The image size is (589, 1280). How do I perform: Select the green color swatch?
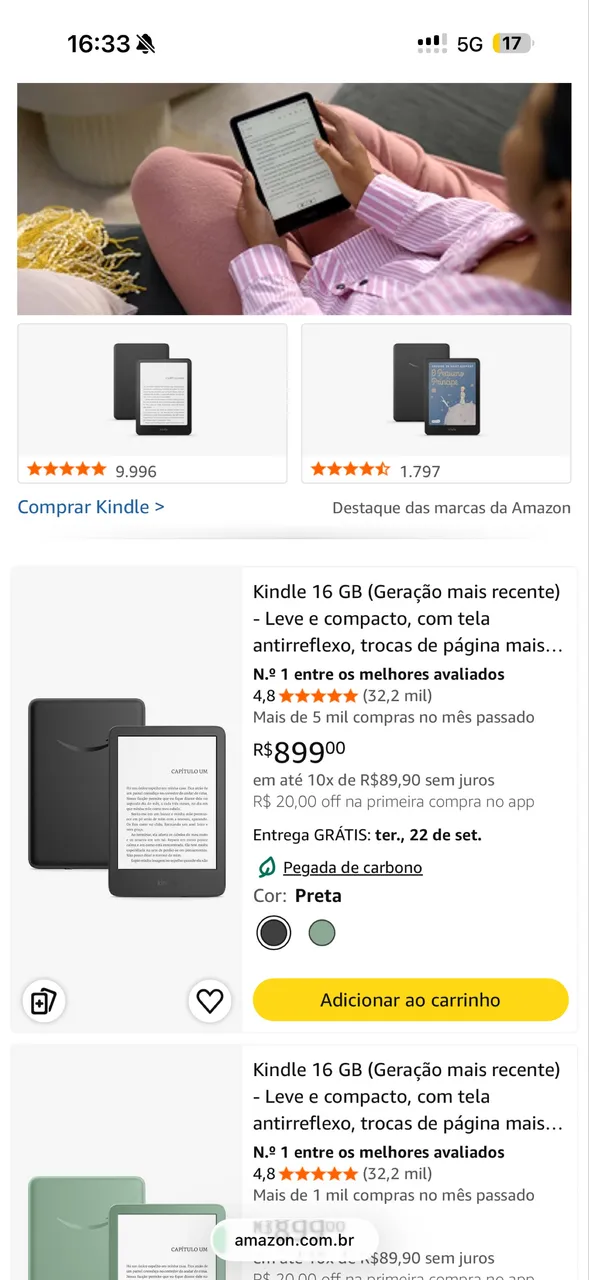point(322,933)
